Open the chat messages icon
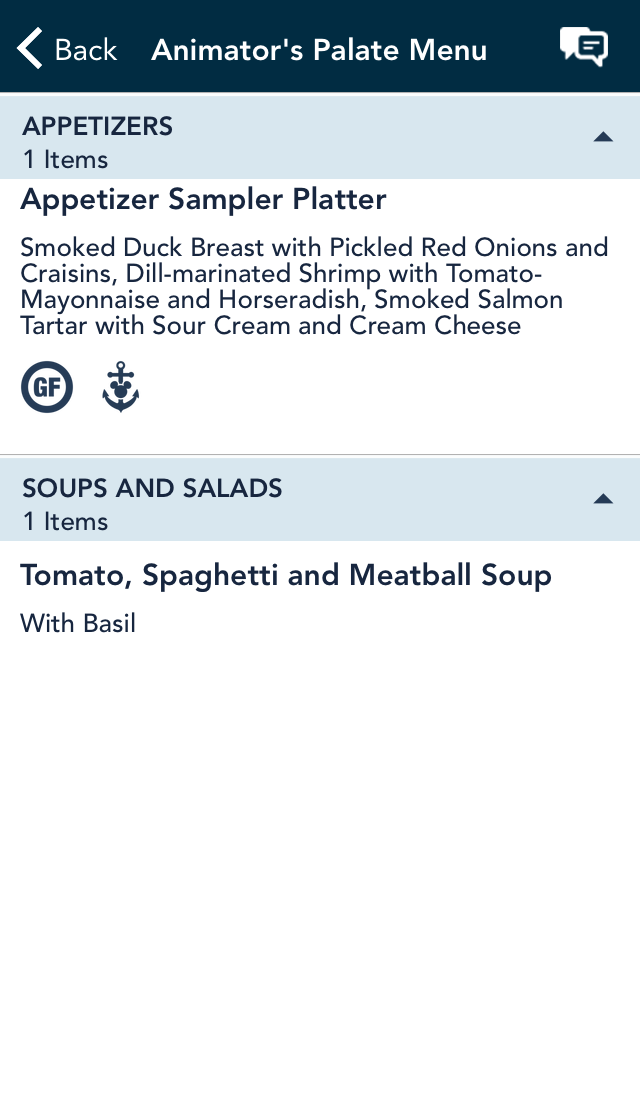This screenshot has height=1100, width=640. click(x=584, y=47)
